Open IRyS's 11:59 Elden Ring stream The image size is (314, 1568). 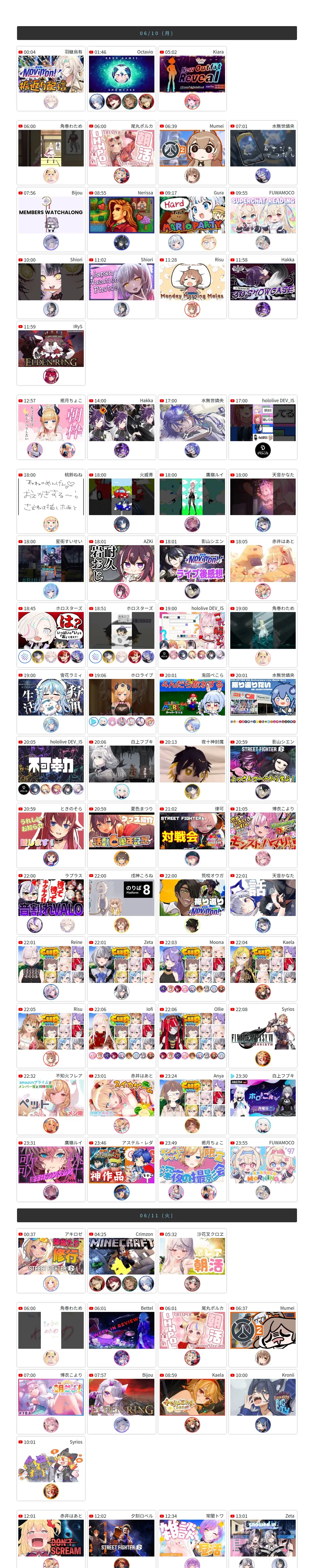pyautogui.click(x=51, y=349)
